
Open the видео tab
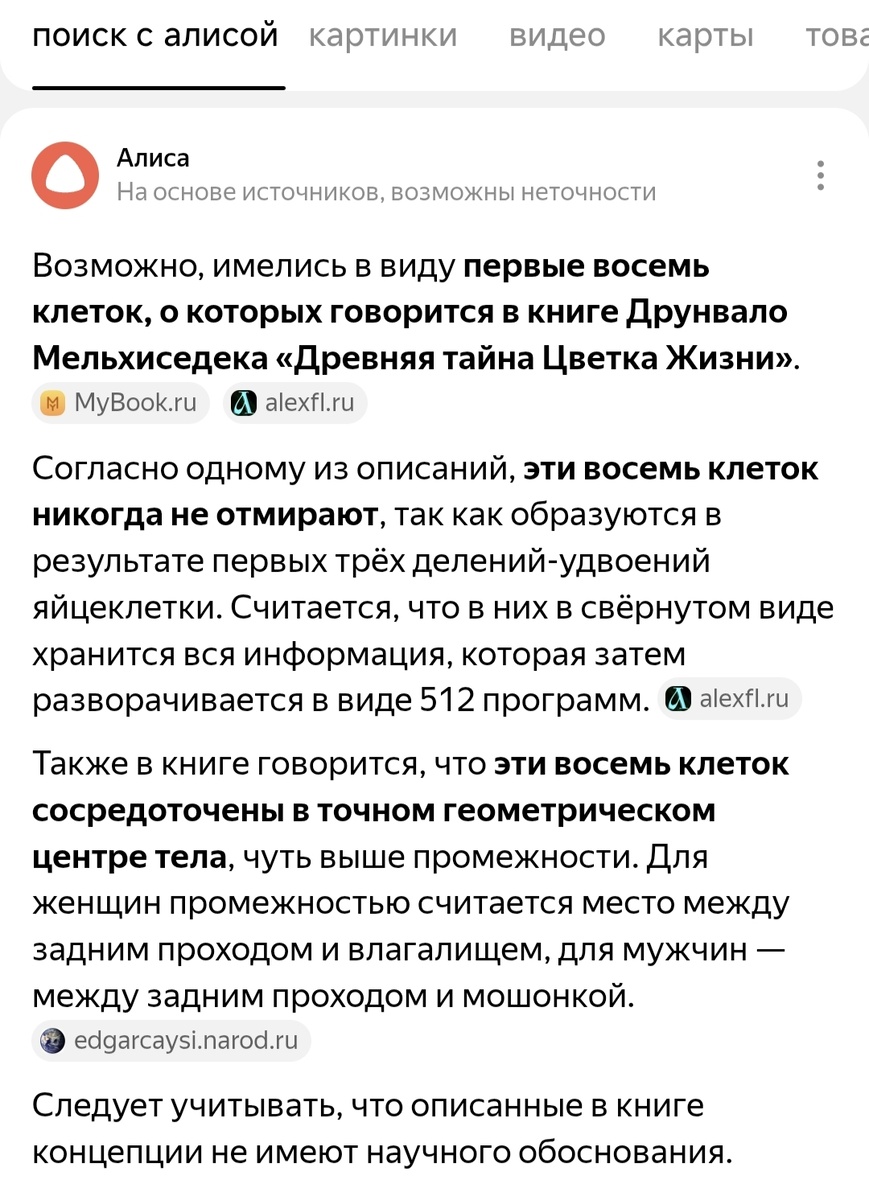(x=555, y=37)
